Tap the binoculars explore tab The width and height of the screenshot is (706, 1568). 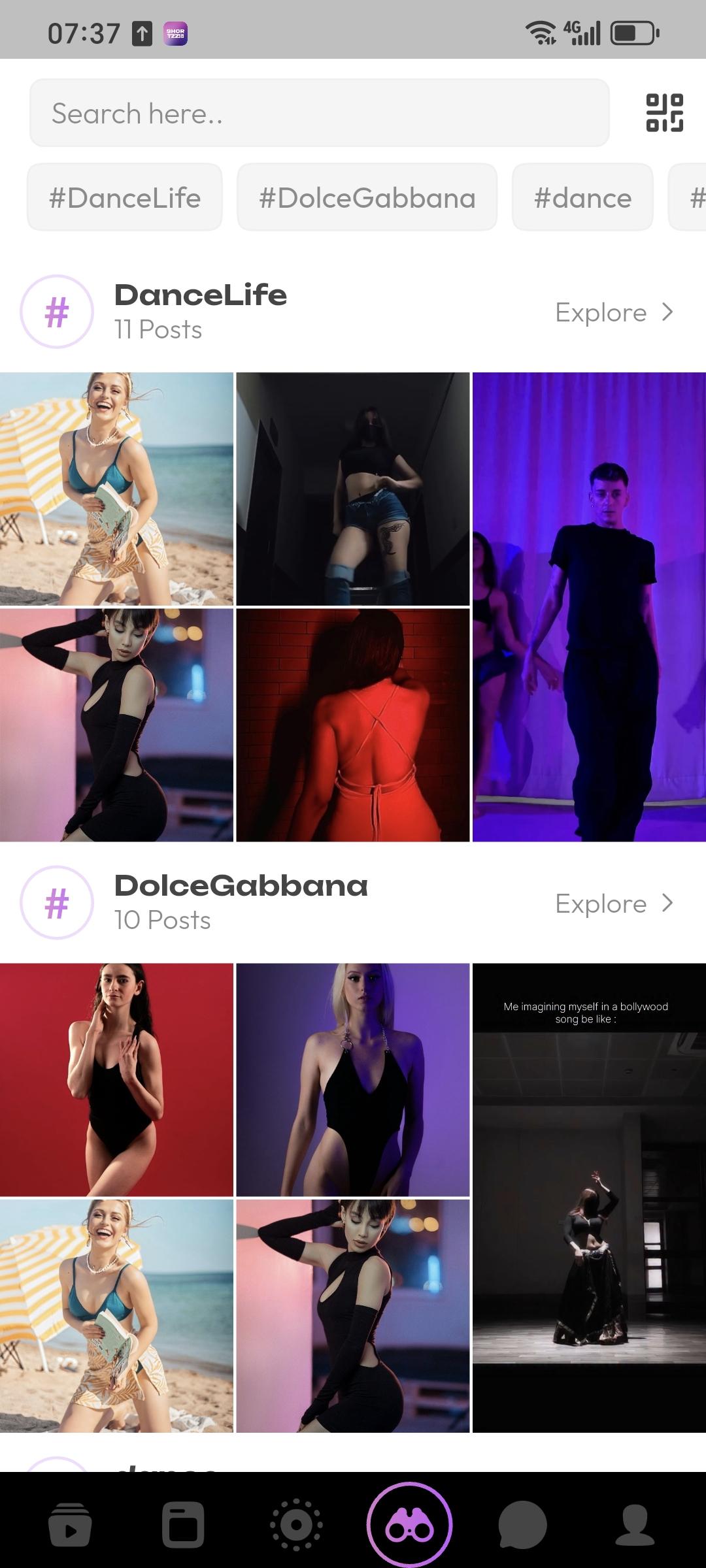point(409,1524)
